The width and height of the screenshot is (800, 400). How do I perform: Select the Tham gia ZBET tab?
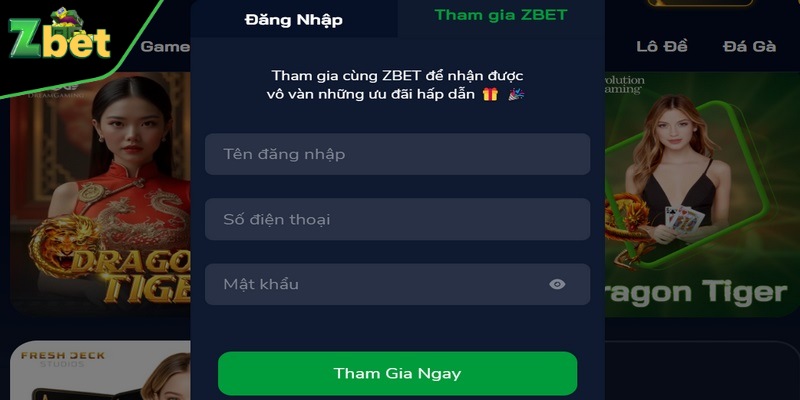500,15
